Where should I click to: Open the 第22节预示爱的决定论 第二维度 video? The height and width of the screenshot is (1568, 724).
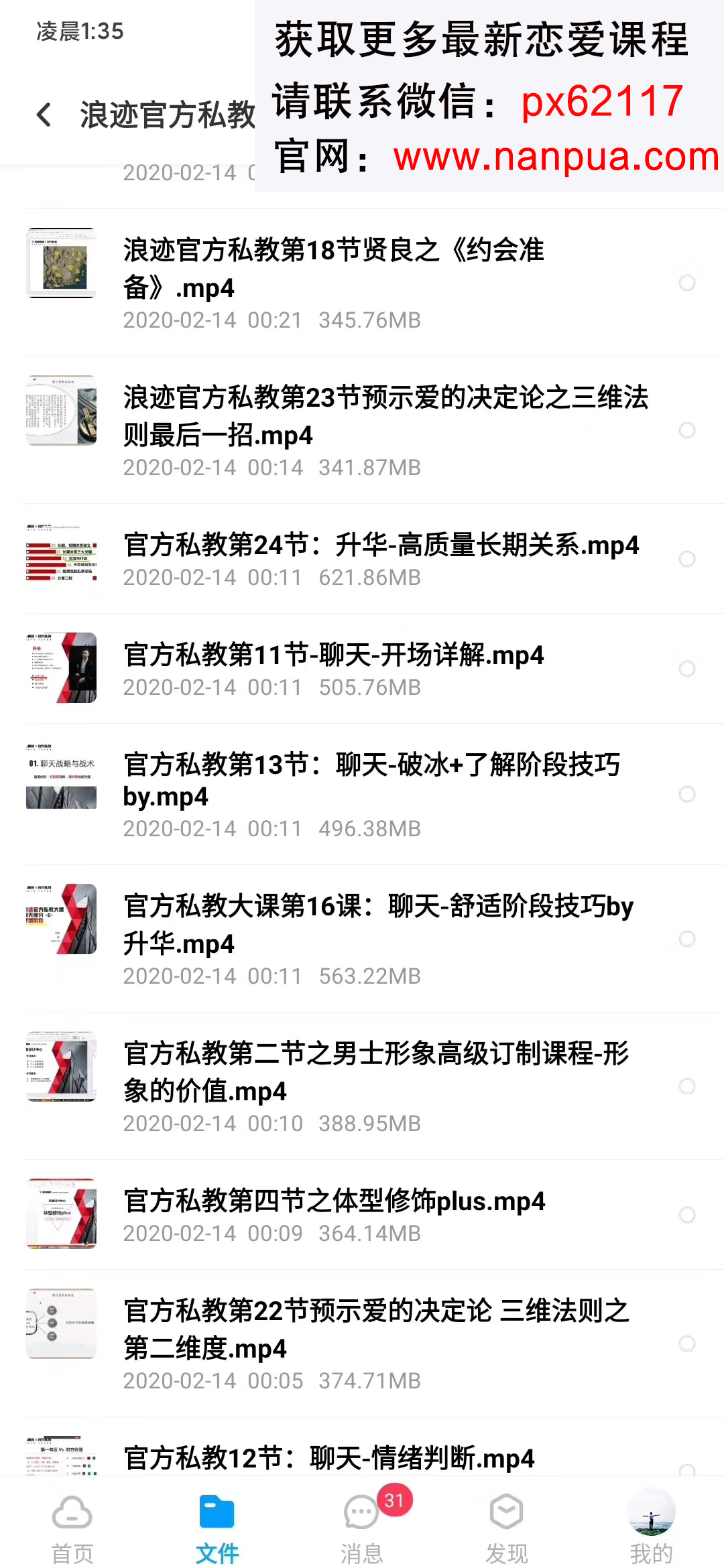375,1329
